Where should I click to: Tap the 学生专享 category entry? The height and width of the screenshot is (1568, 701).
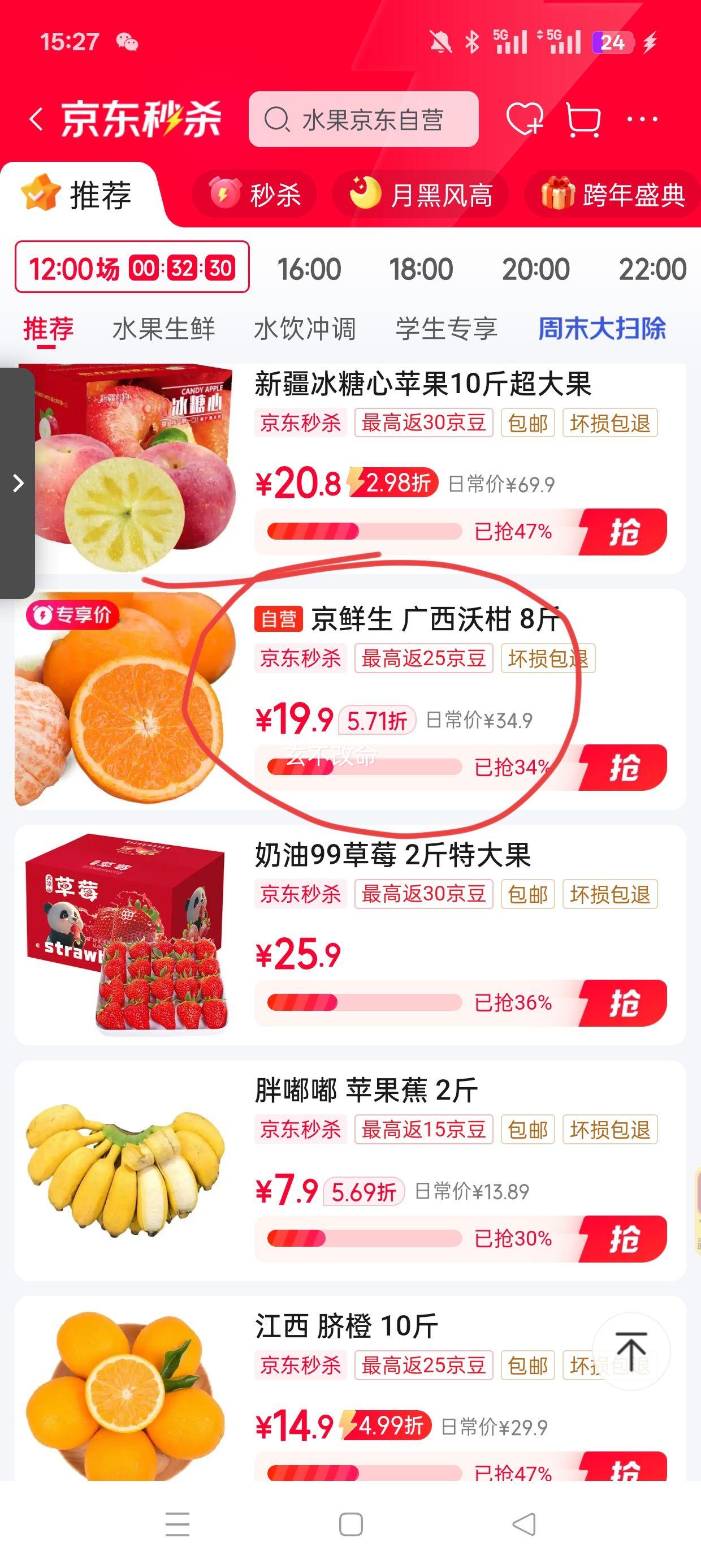click(446, 328)
